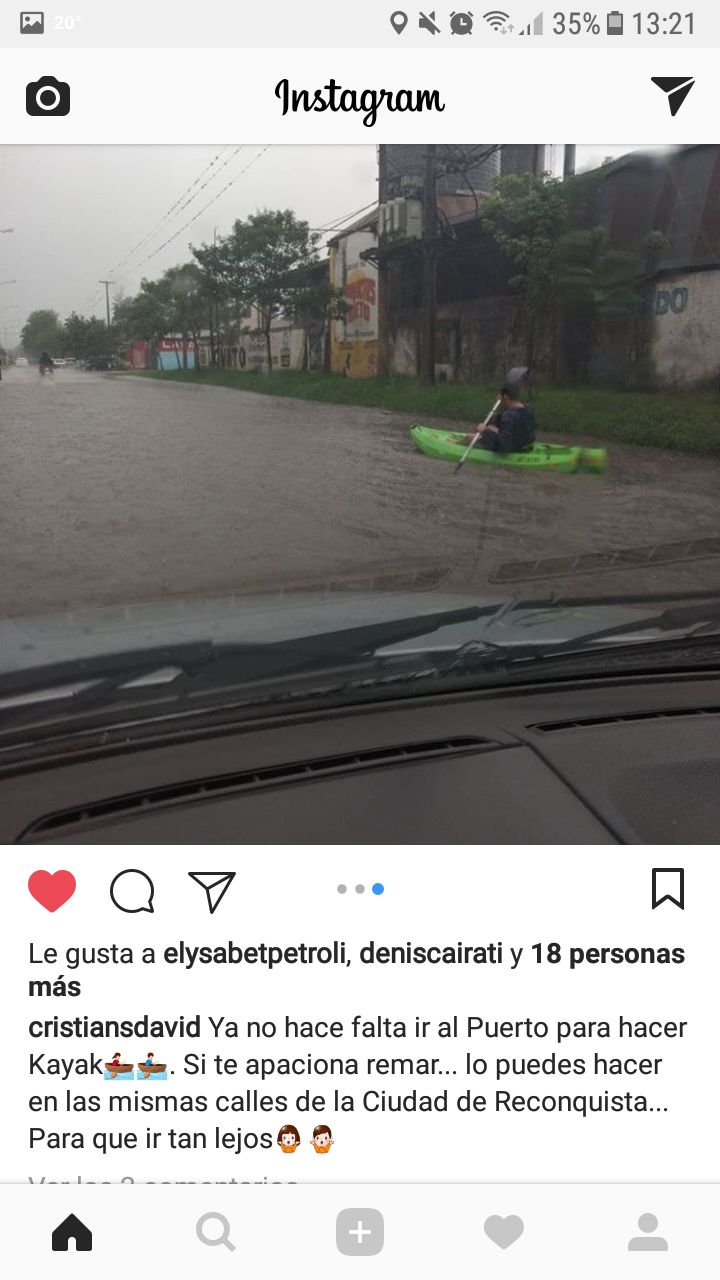The height and width of the screenshot is (1280, 720).
Task: Open direct messages paper plane icon
Action: tap(672, 96)
